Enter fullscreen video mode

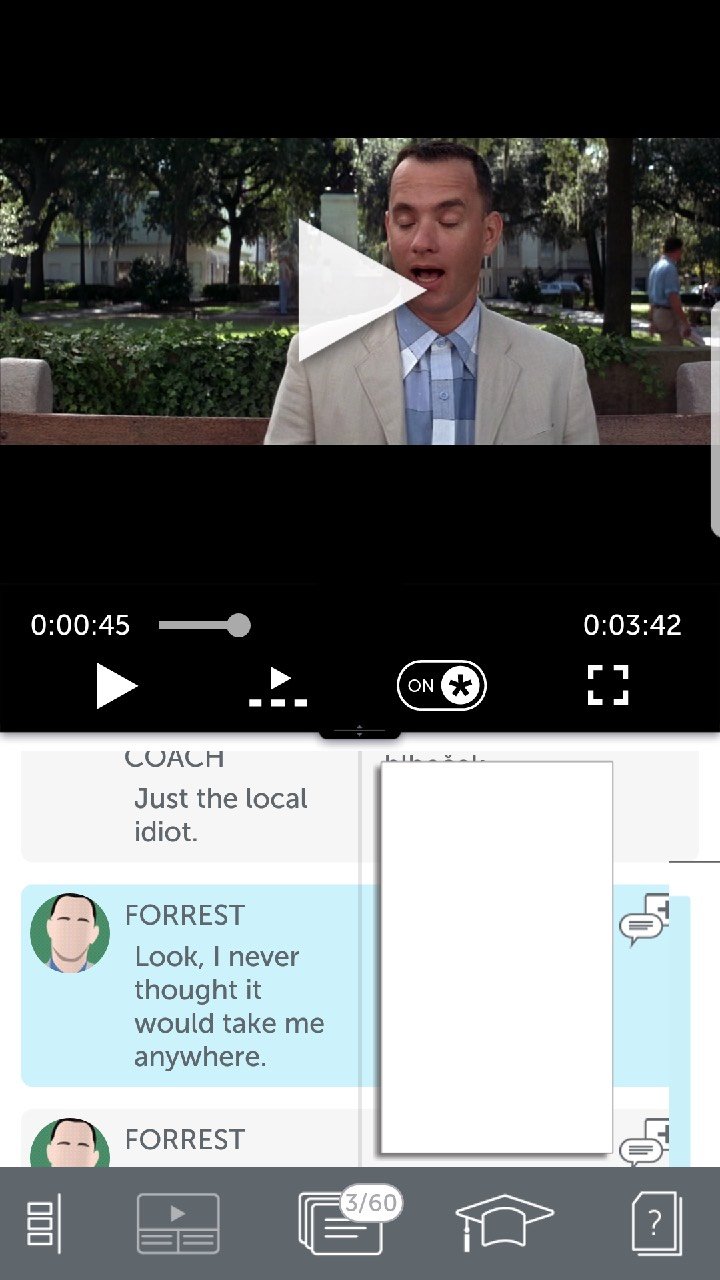pyautogui.click(x=607, y=686)
